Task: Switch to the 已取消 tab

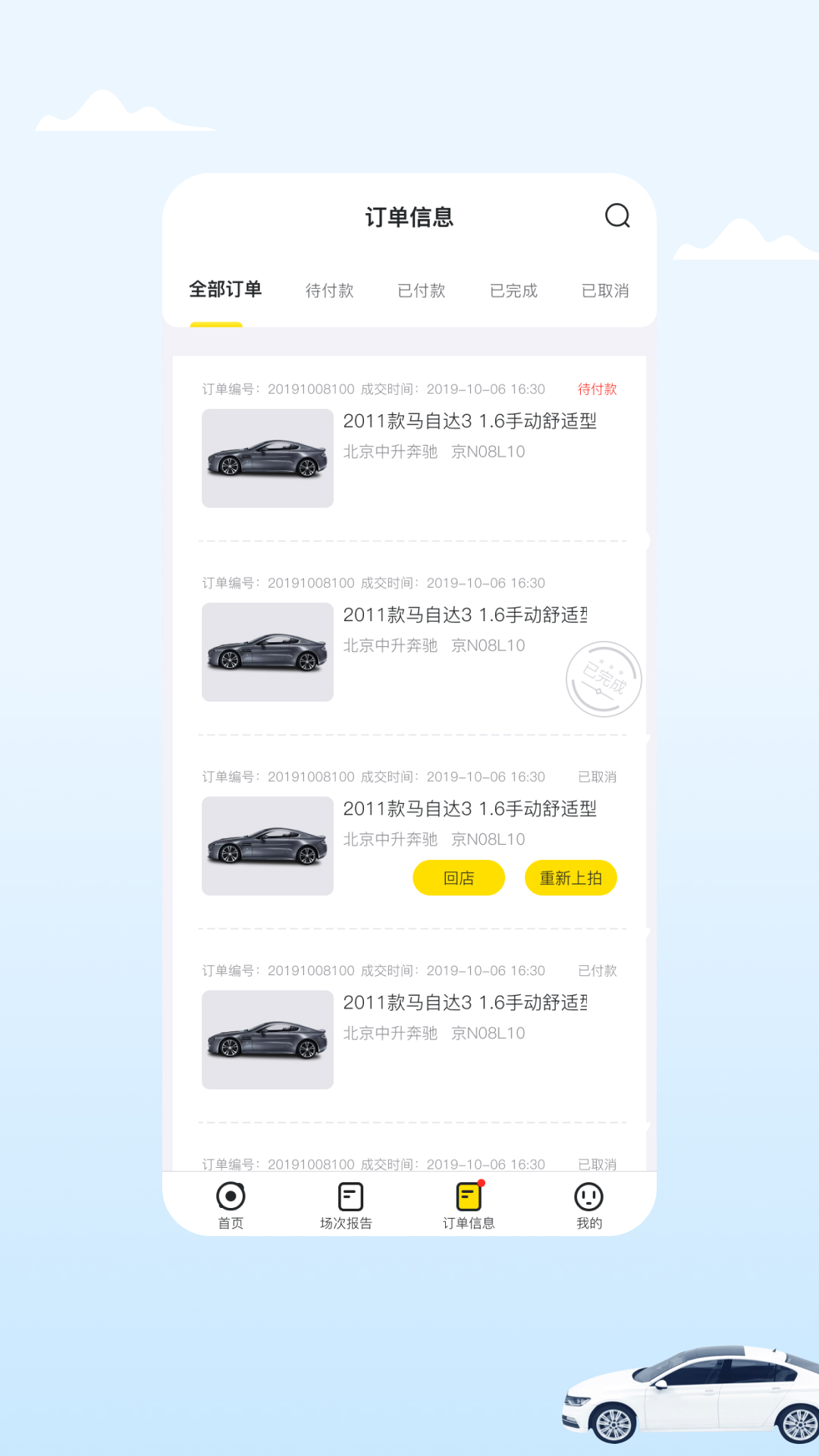Action: 605,290
